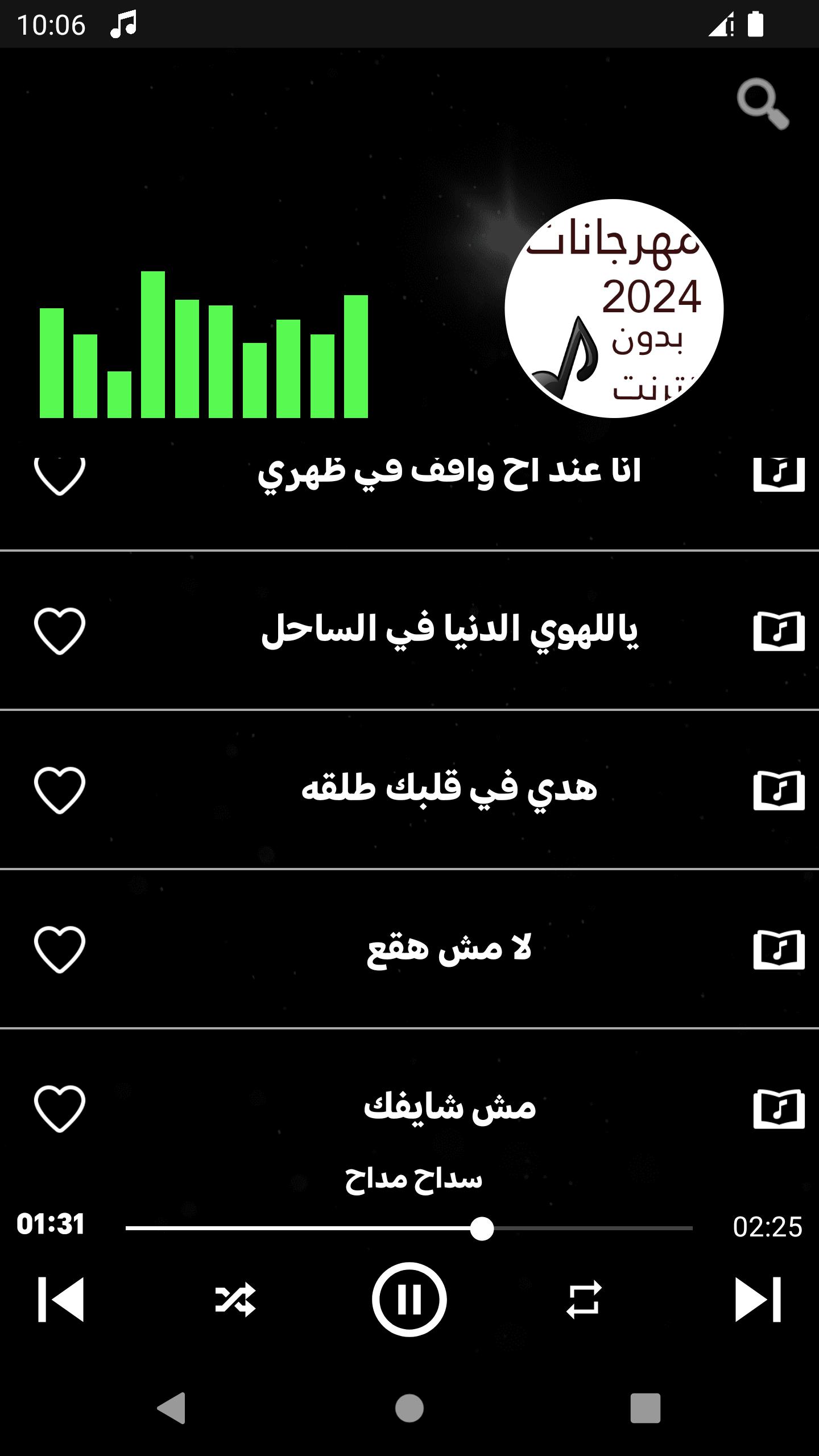Favorite the song ياللهوي الدنيا في الساحل
The width and height of the screenshot is (819, 1456).
[60, 631]
